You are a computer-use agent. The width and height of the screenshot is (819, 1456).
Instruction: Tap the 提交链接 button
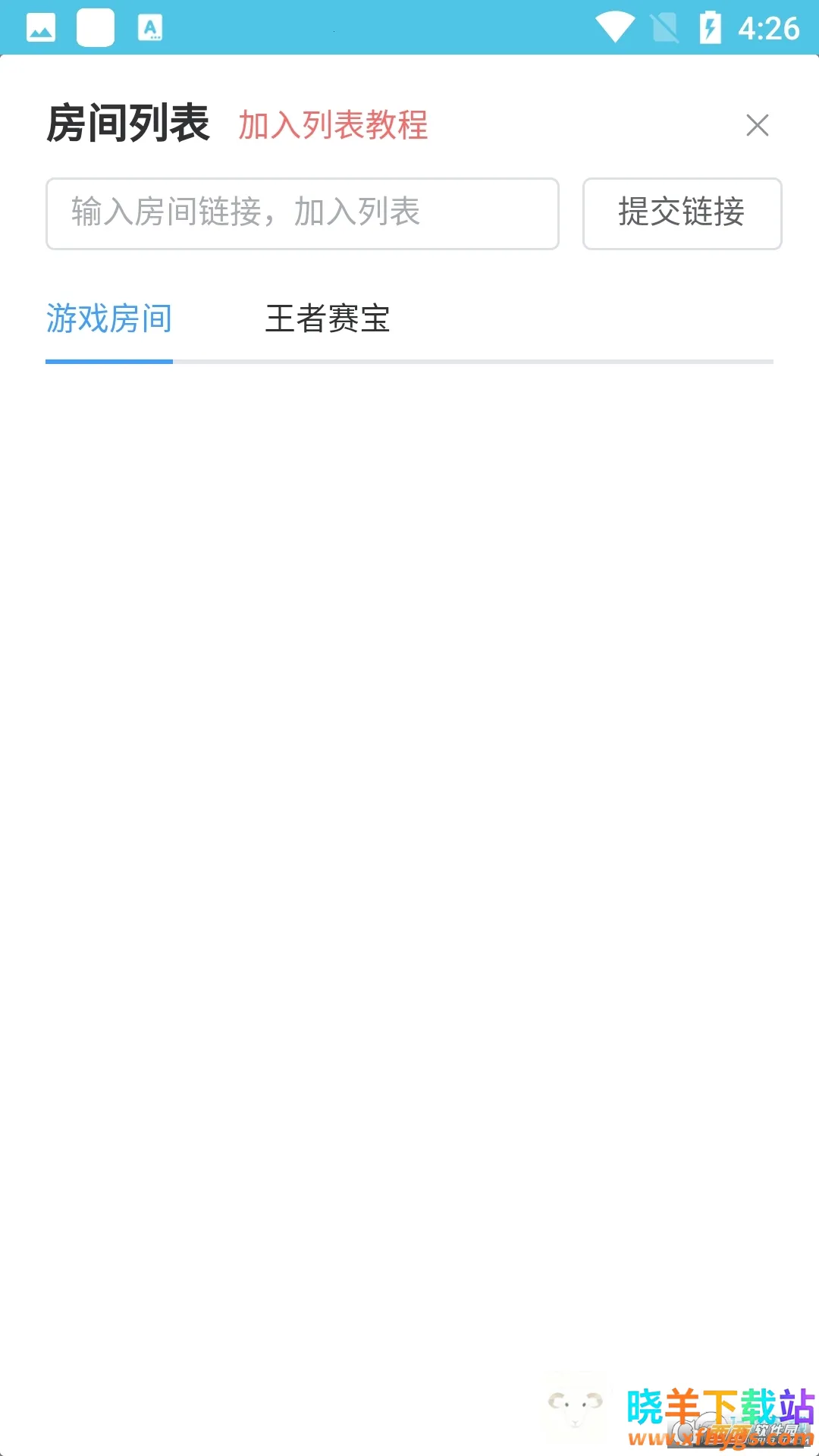pyautogui.click(x=681, y=213)
